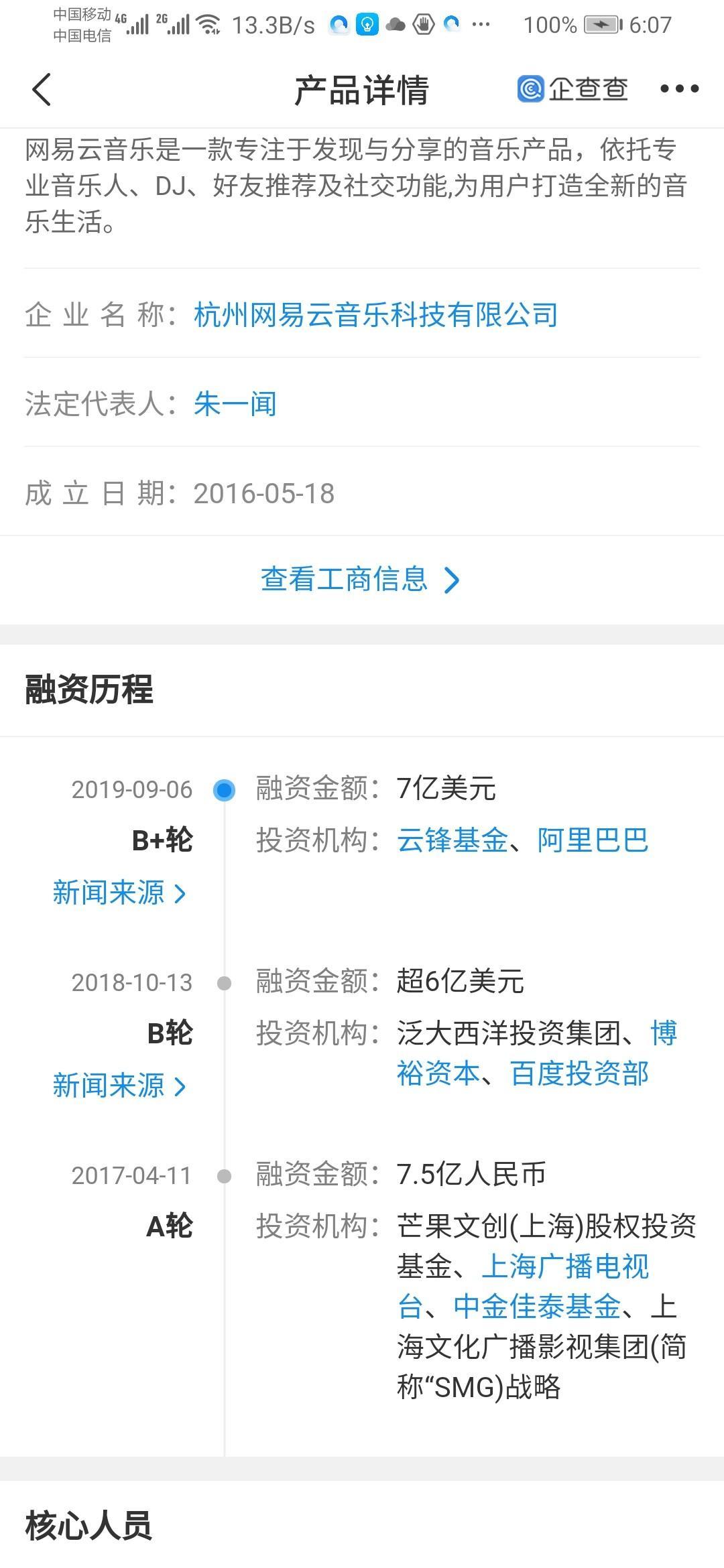Open investor 中金佳泰基金

pos(537,1307)
